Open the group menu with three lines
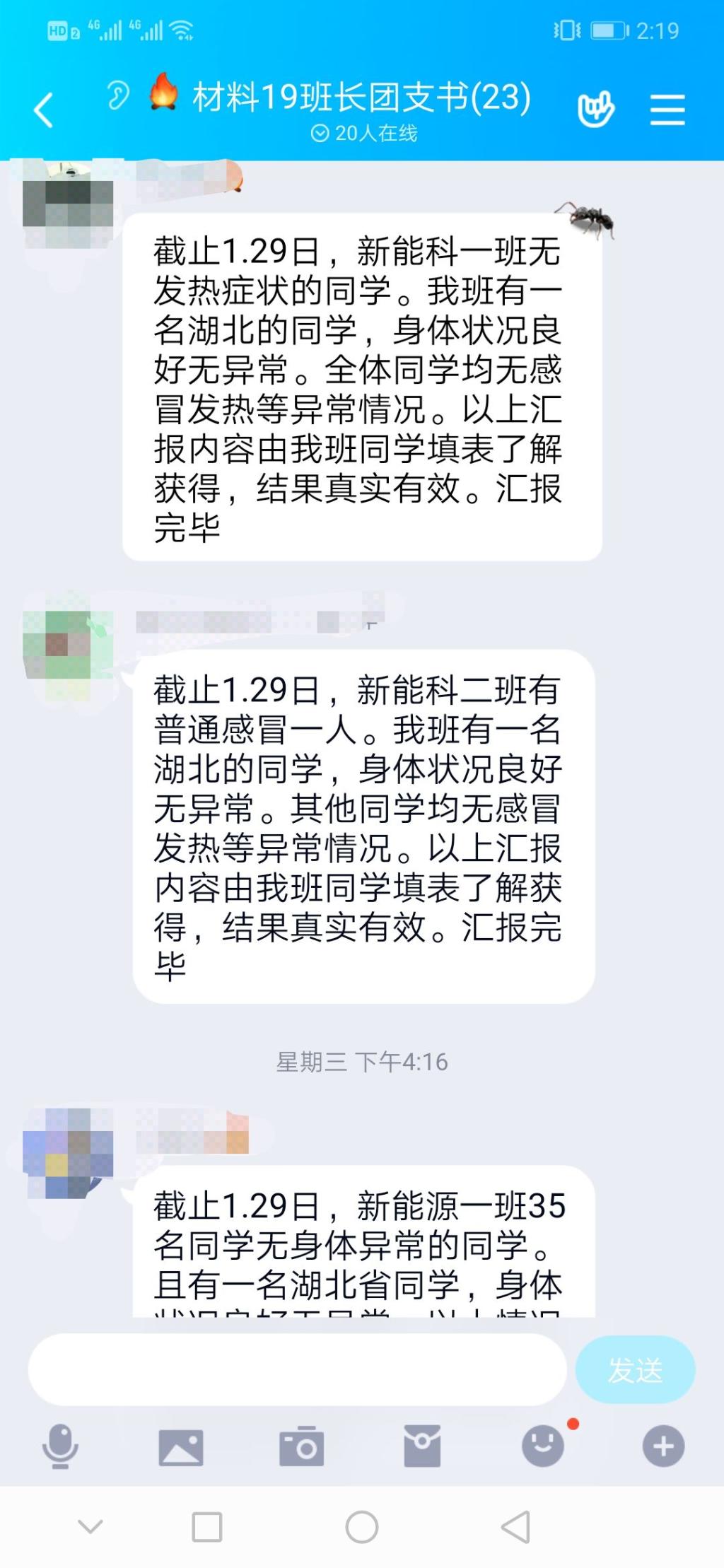Image resolution: width=724 pixels, height=1568 pixels. 667,110
